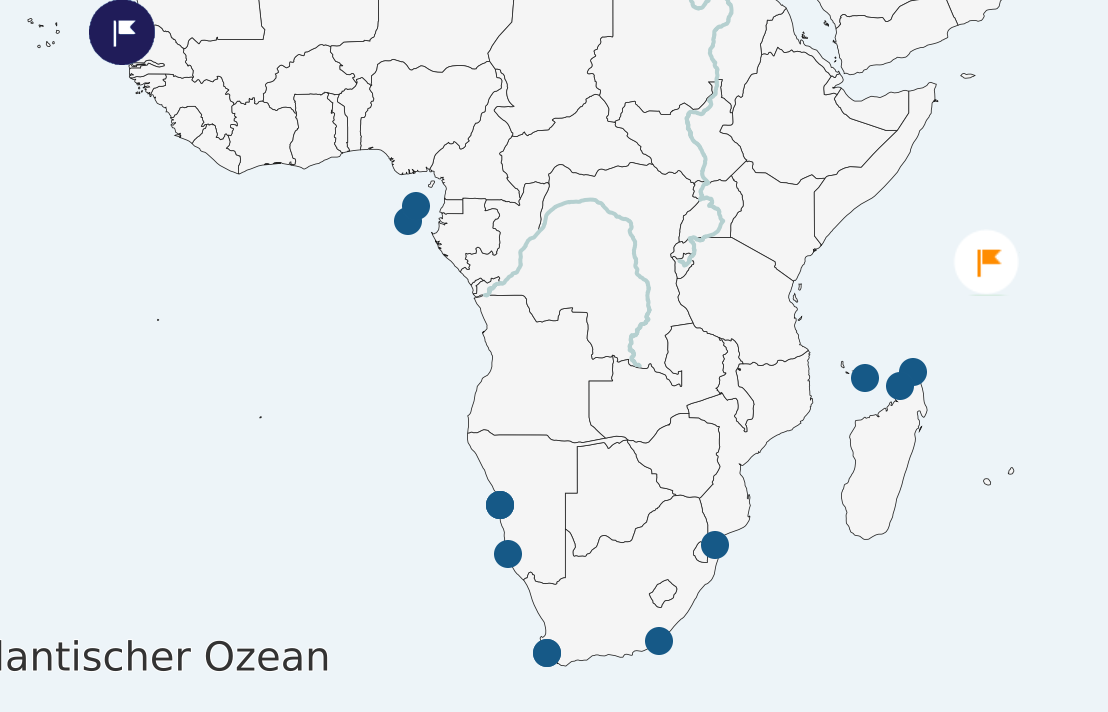Open the blue marker at Cape Town
The height and width of the screenshot is (712, 1108).
547,653
